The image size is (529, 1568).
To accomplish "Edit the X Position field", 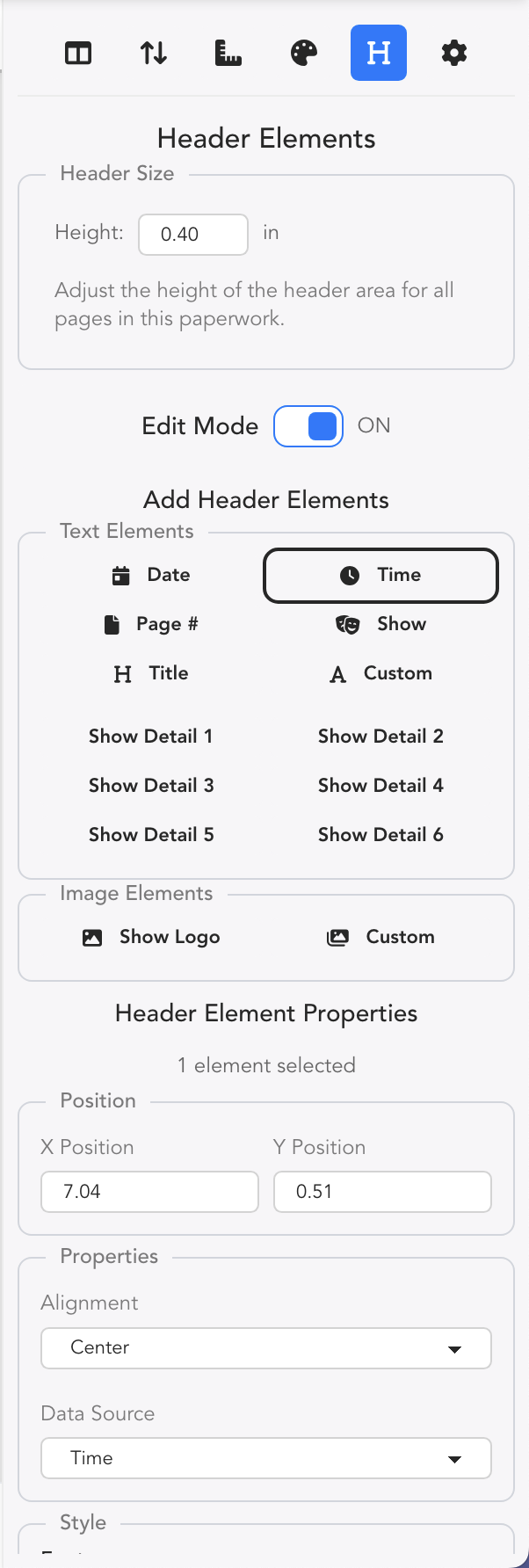I will pyautogui.click(x=149, y=1192).
